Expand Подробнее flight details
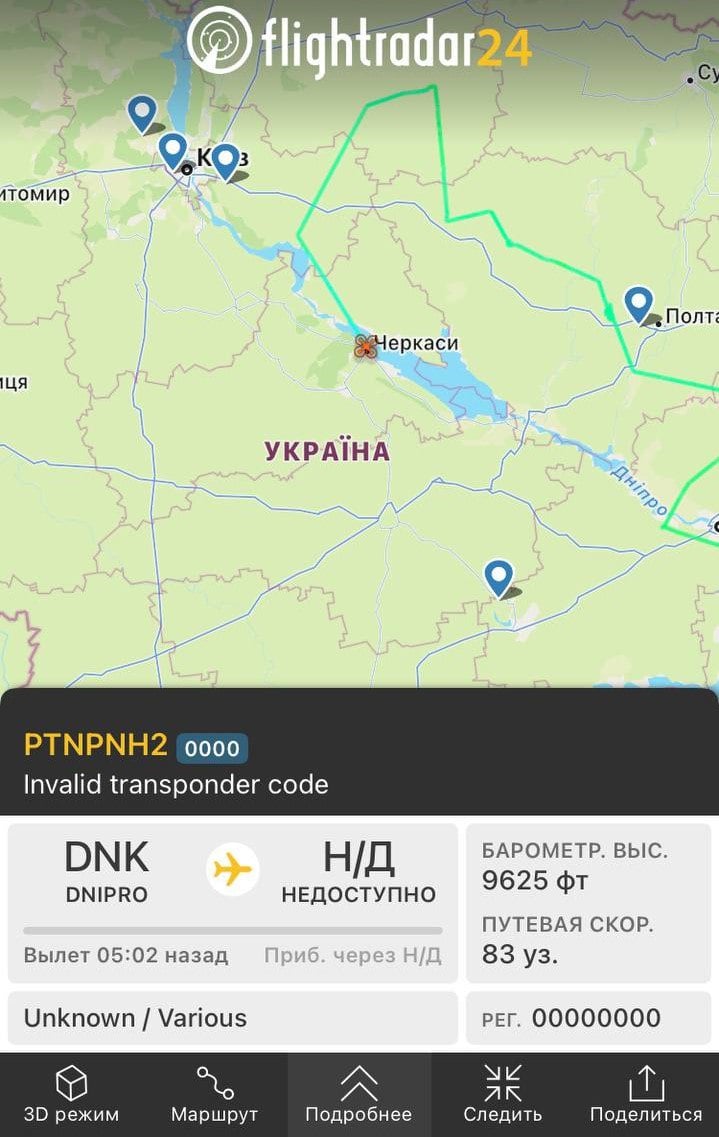The image size is (719, 1137). tap(358, 1094)
